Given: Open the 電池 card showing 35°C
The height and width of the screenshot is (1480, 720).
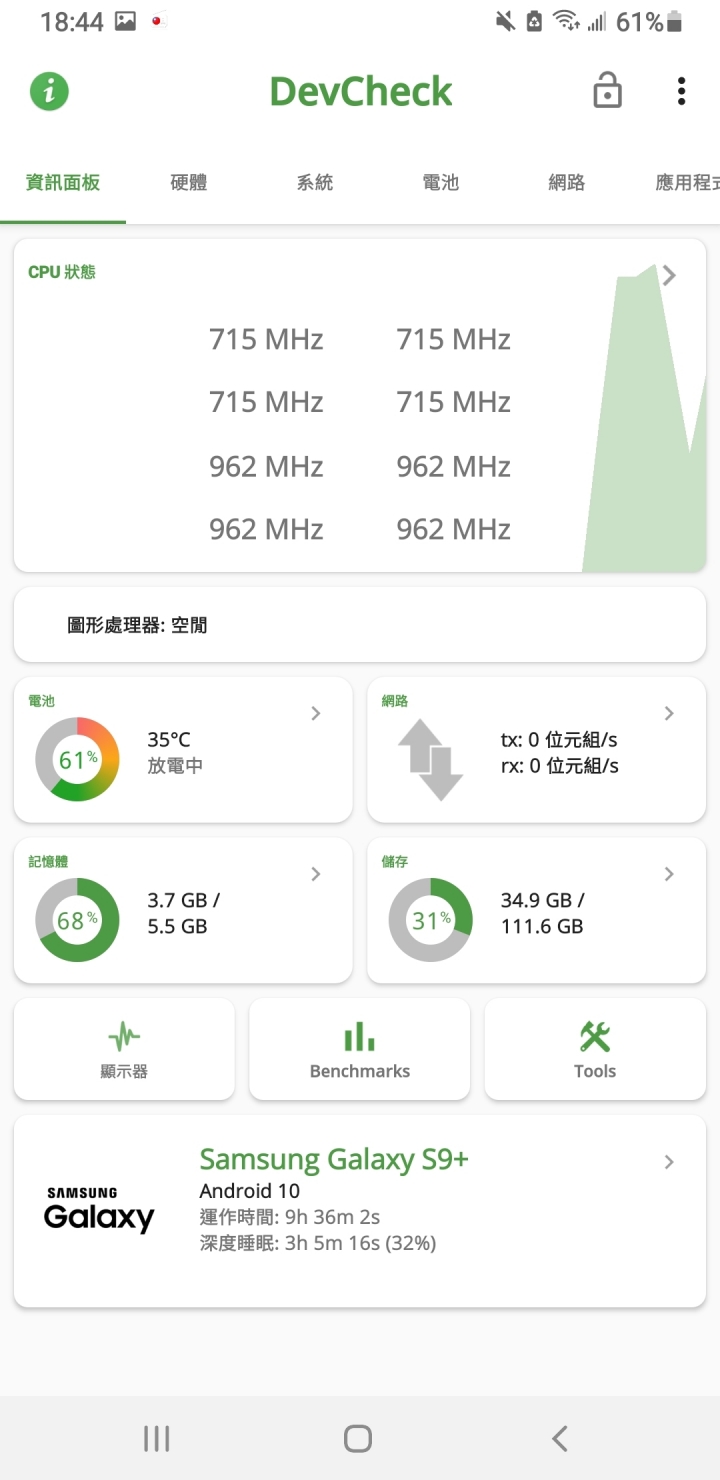Looking at the screenshot, I should pyautogui.click(x=183, y=750).
